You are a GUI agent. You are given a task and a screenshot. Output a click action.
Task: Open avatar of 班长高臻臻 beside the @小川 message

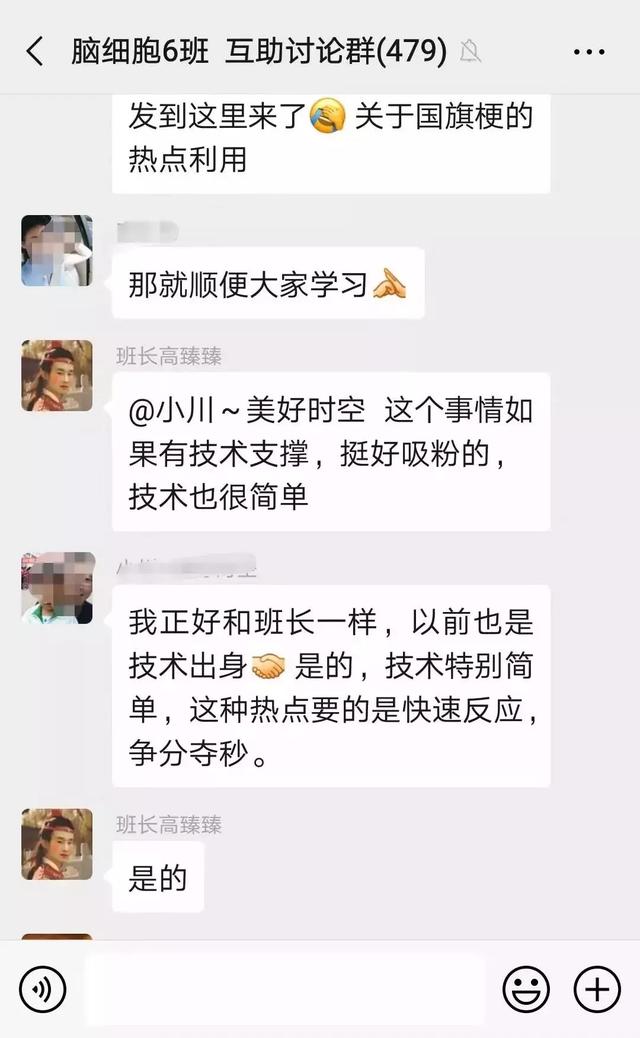pos(57,375)
